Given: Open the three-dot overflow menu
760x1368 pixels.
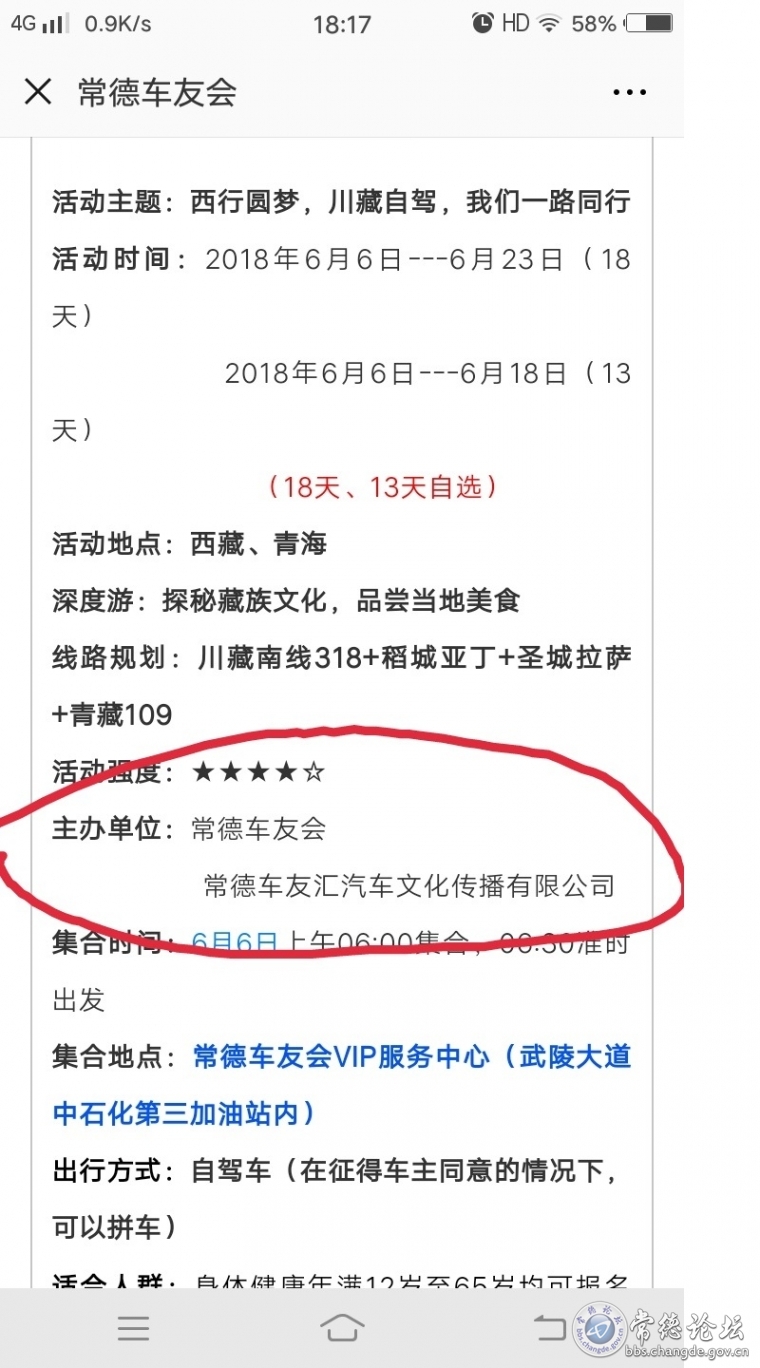Looking at the screenshot, I should (x=629, y=92).
